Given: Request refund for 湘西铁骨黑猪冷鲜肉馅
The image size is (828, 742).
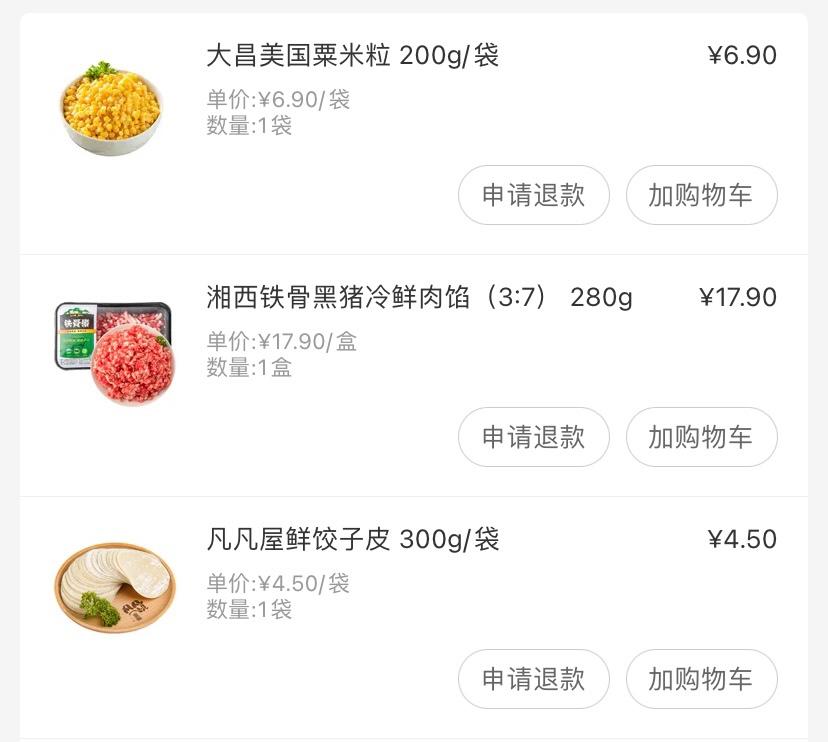Looking at the screenshot, I should click(x=533, y=437).
